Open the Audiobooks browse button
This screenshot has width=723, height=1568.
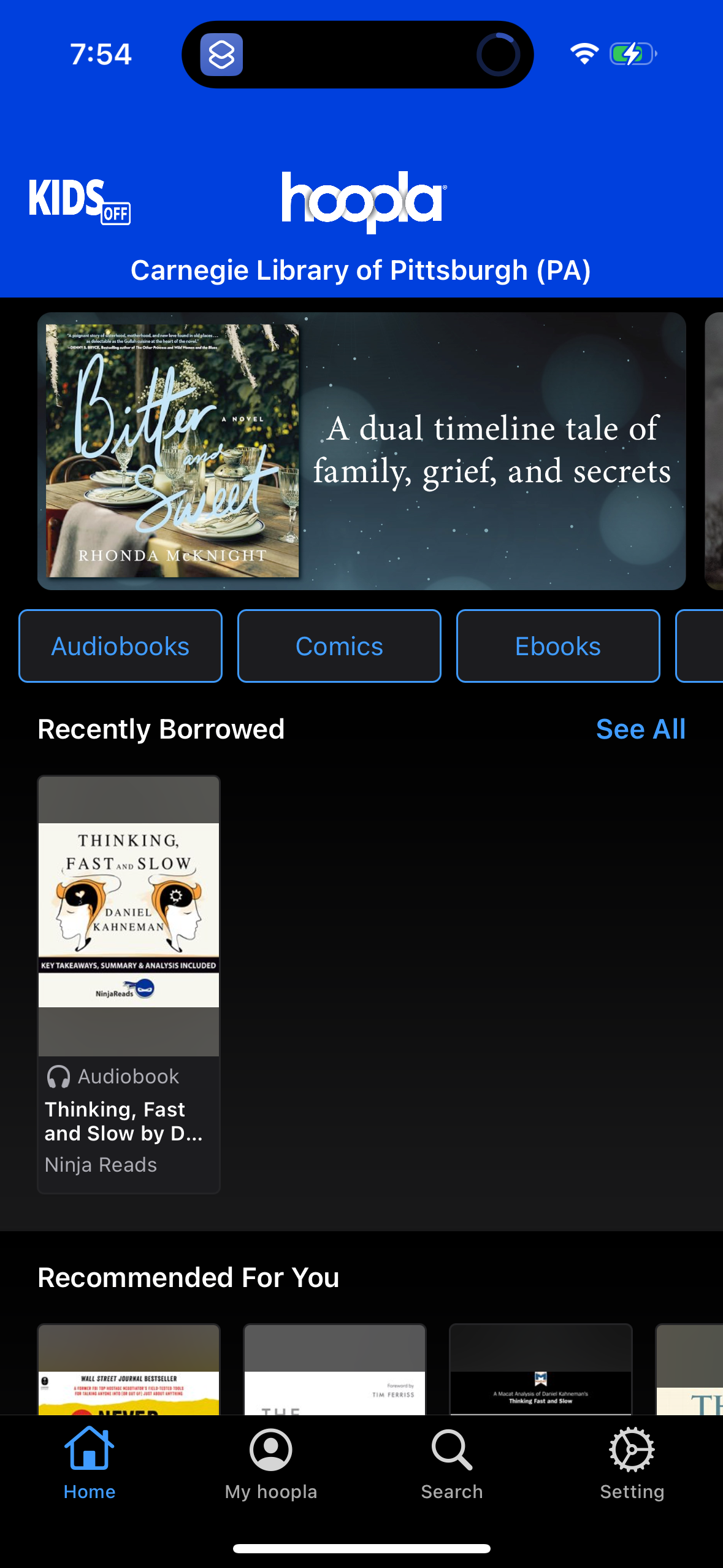pyautogui.click(x=120, y=645)
